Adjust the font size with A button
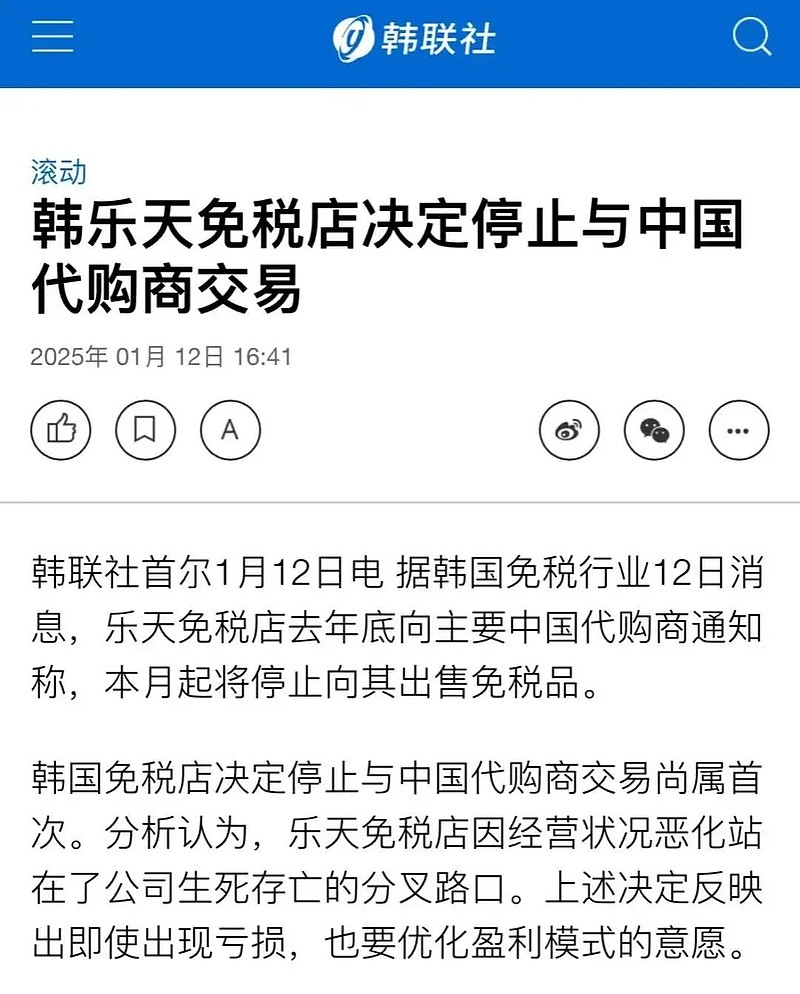Viewport: 800px width, 994px height. (x=230, y=430)
